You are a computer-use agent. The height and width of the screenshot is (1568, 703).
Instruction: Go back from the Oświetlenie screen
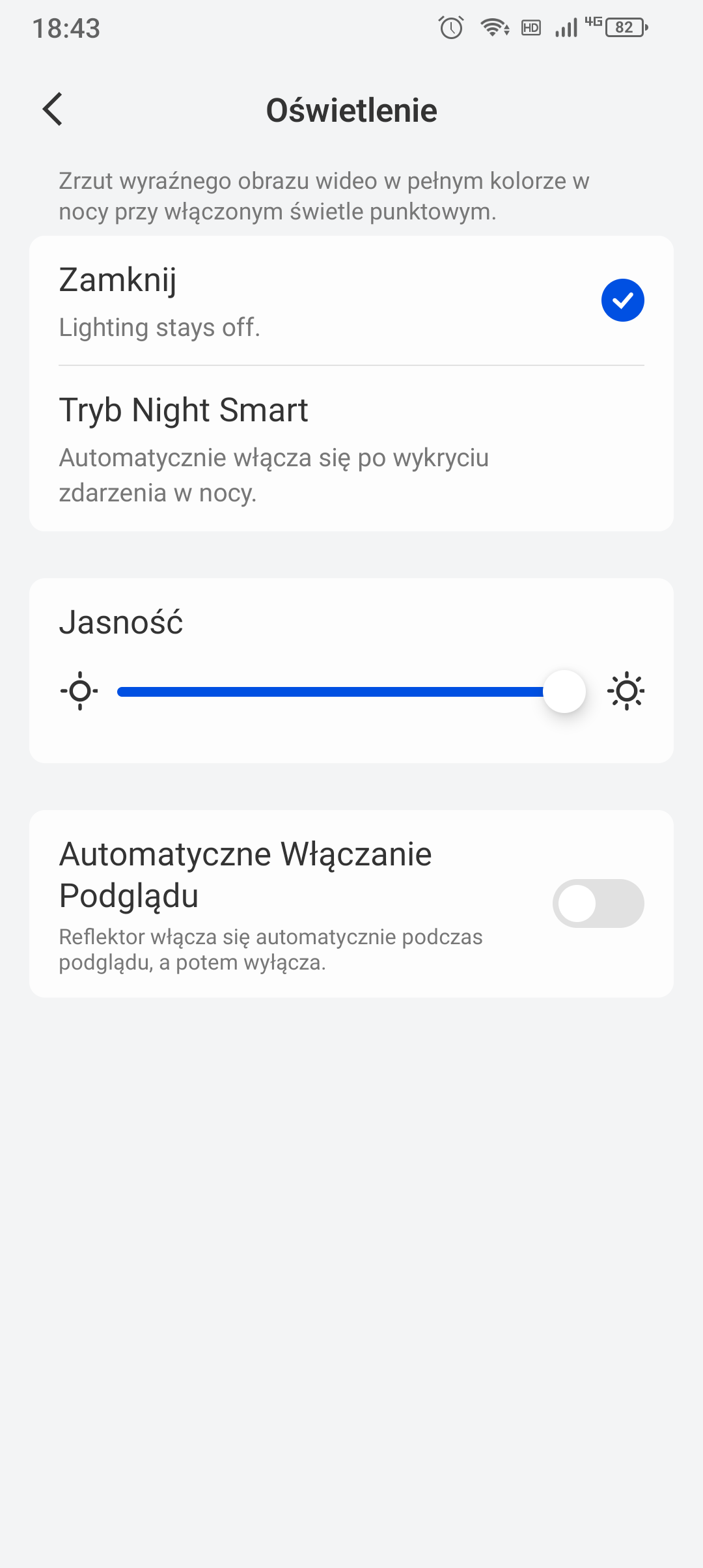tap(53, 109)
